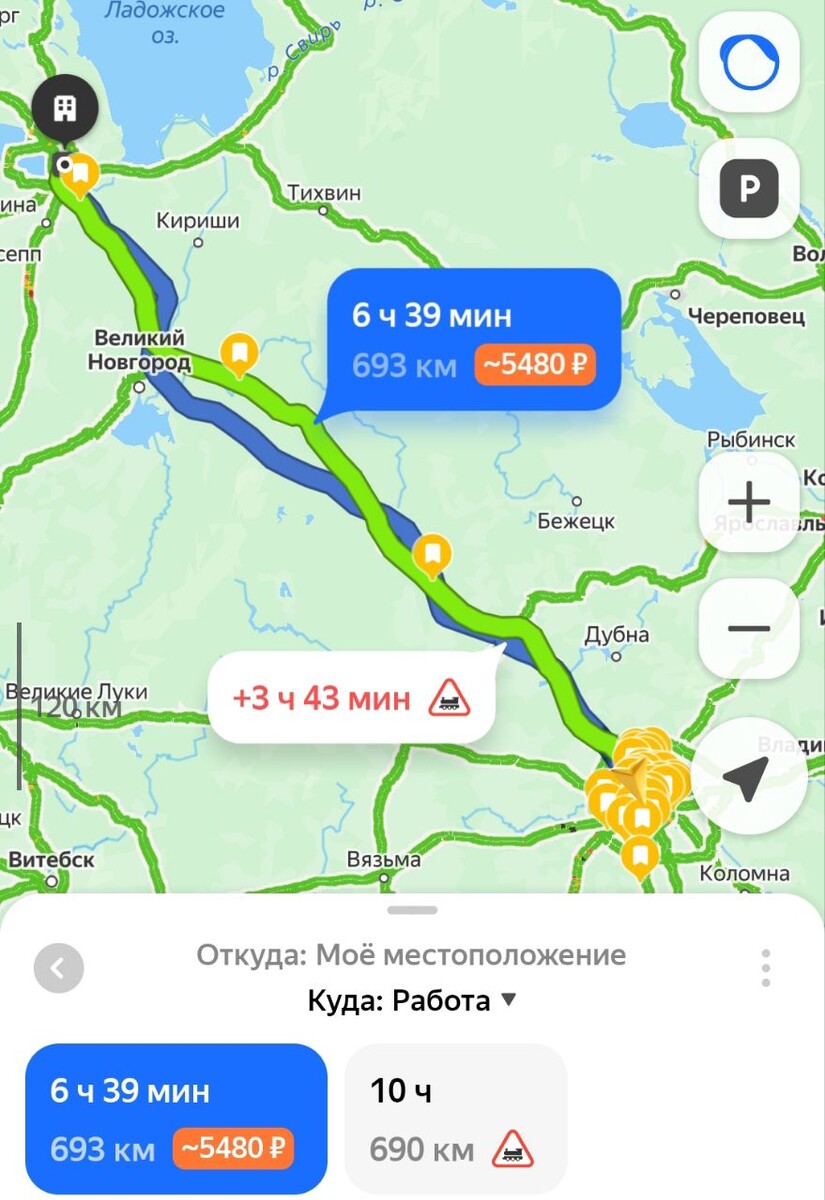825x1200 pixels.
Task: Tap the zoom out minus icon
Action: (x=749, y=628)
